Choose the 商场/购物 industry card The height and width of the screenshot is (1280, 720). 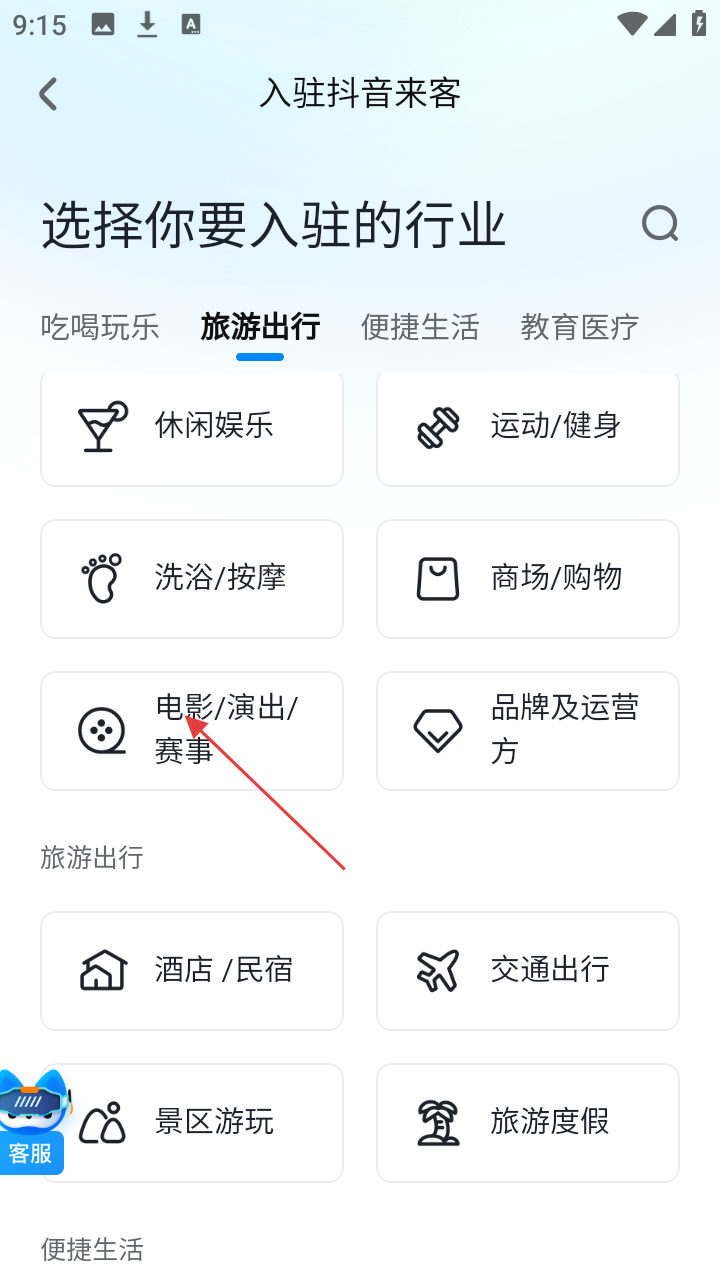pyautogui.click(x=528, y=578)
